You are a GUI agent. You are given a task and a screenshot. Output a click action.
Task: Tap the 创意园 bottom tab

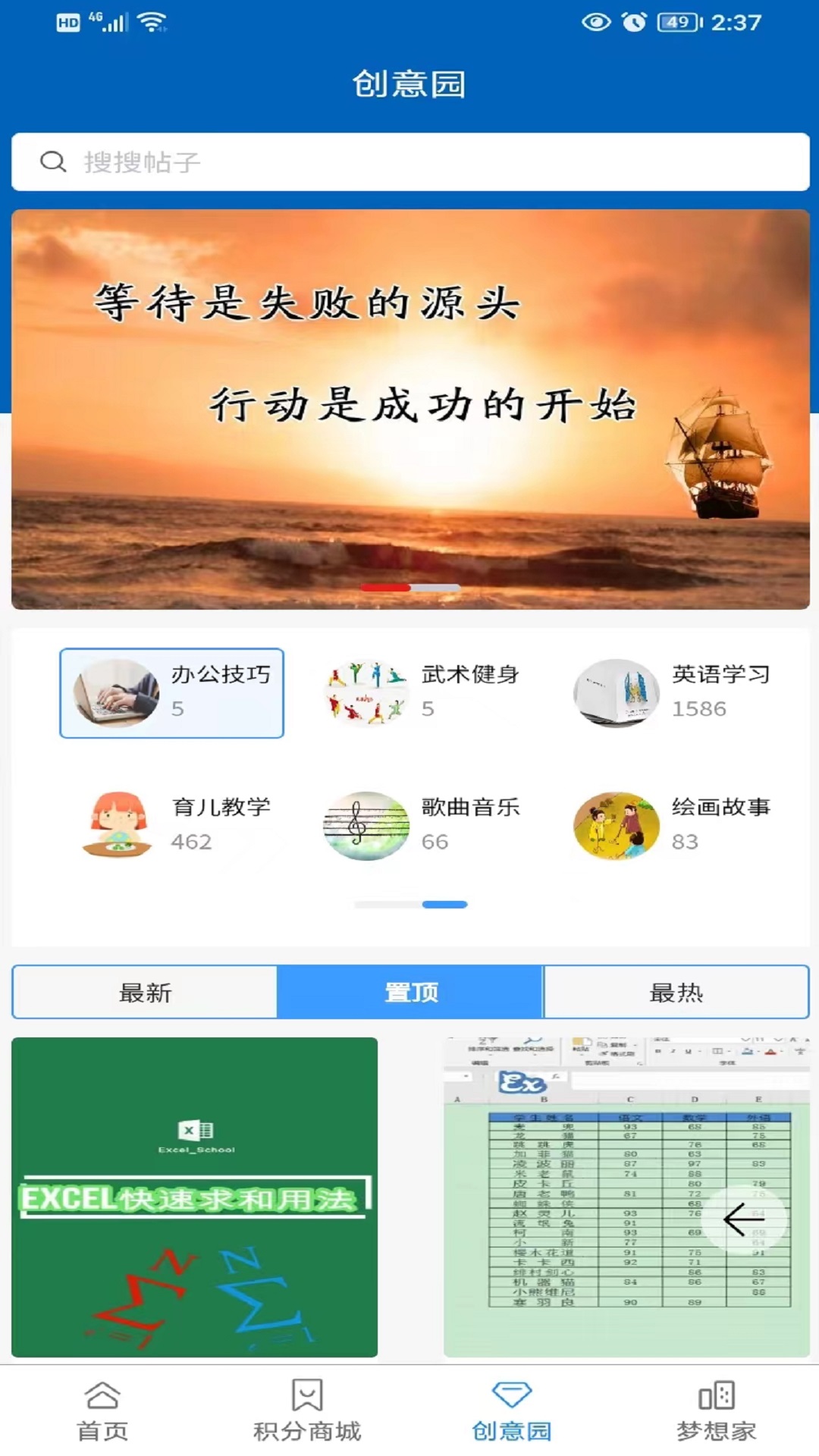pyautogui.click(x=512, y=1412)
